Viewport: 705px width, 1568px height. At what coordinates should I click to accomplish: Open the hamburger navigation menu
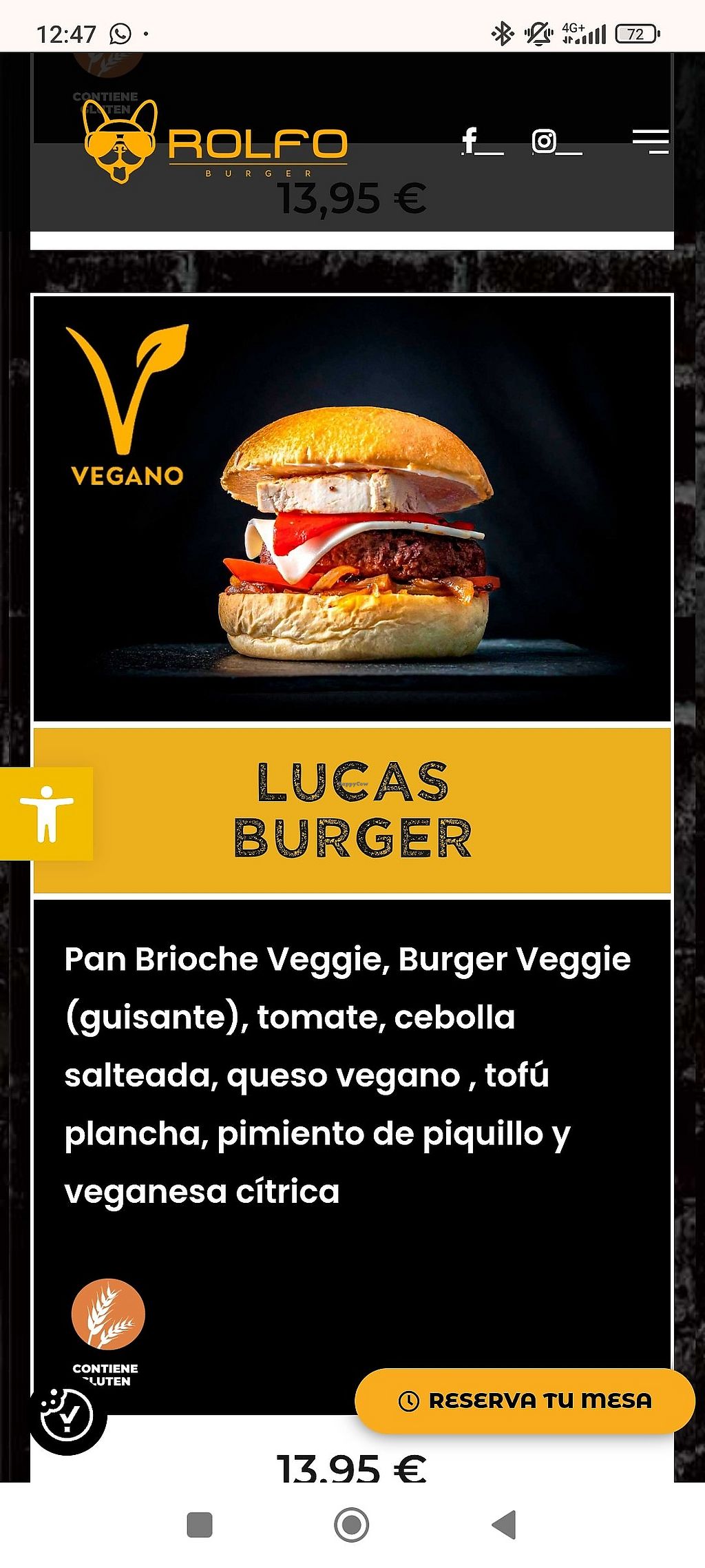pyautogui.click(x=651, y=141)
